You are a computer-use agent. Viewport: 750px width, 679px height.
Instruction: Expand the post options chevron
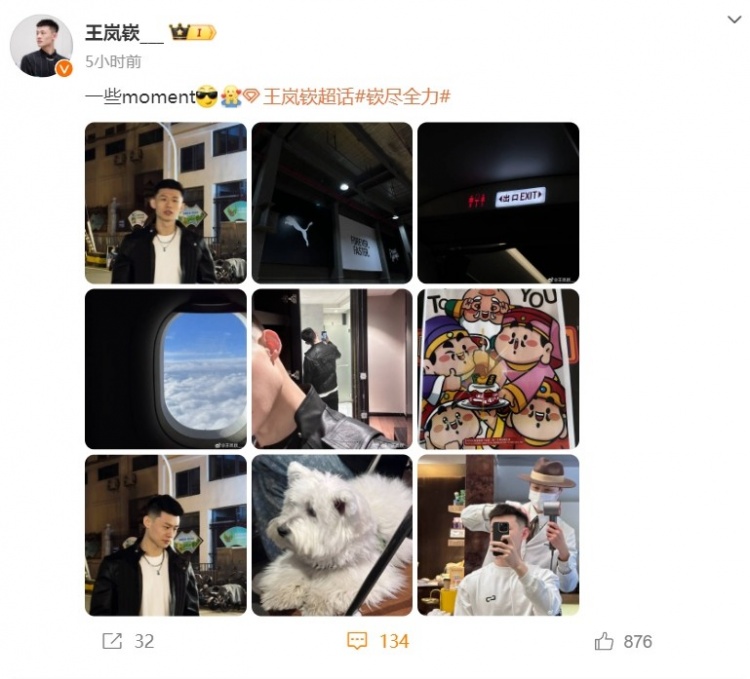pyautogui.click(x=733, y=20)
